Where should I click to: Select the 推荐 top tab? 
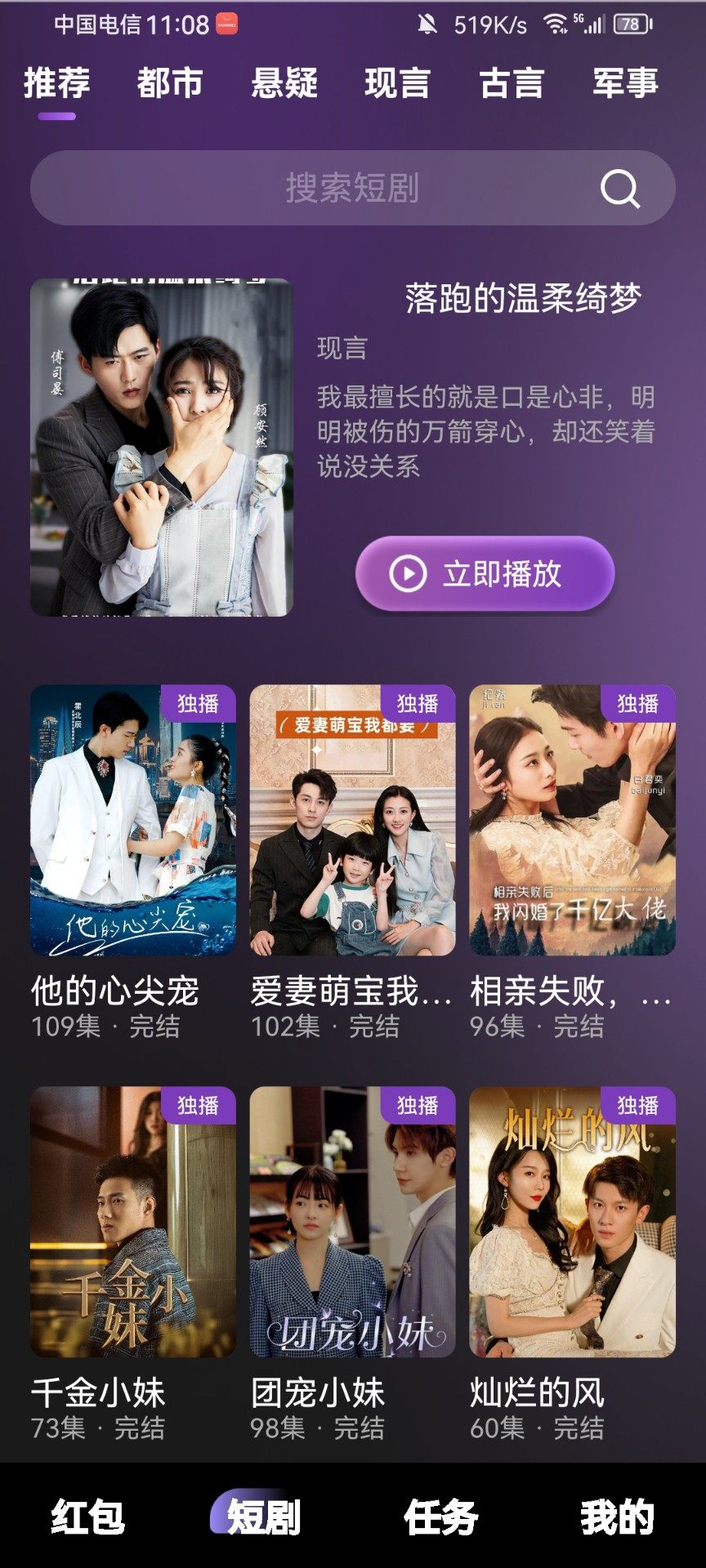tap(56, 83)
